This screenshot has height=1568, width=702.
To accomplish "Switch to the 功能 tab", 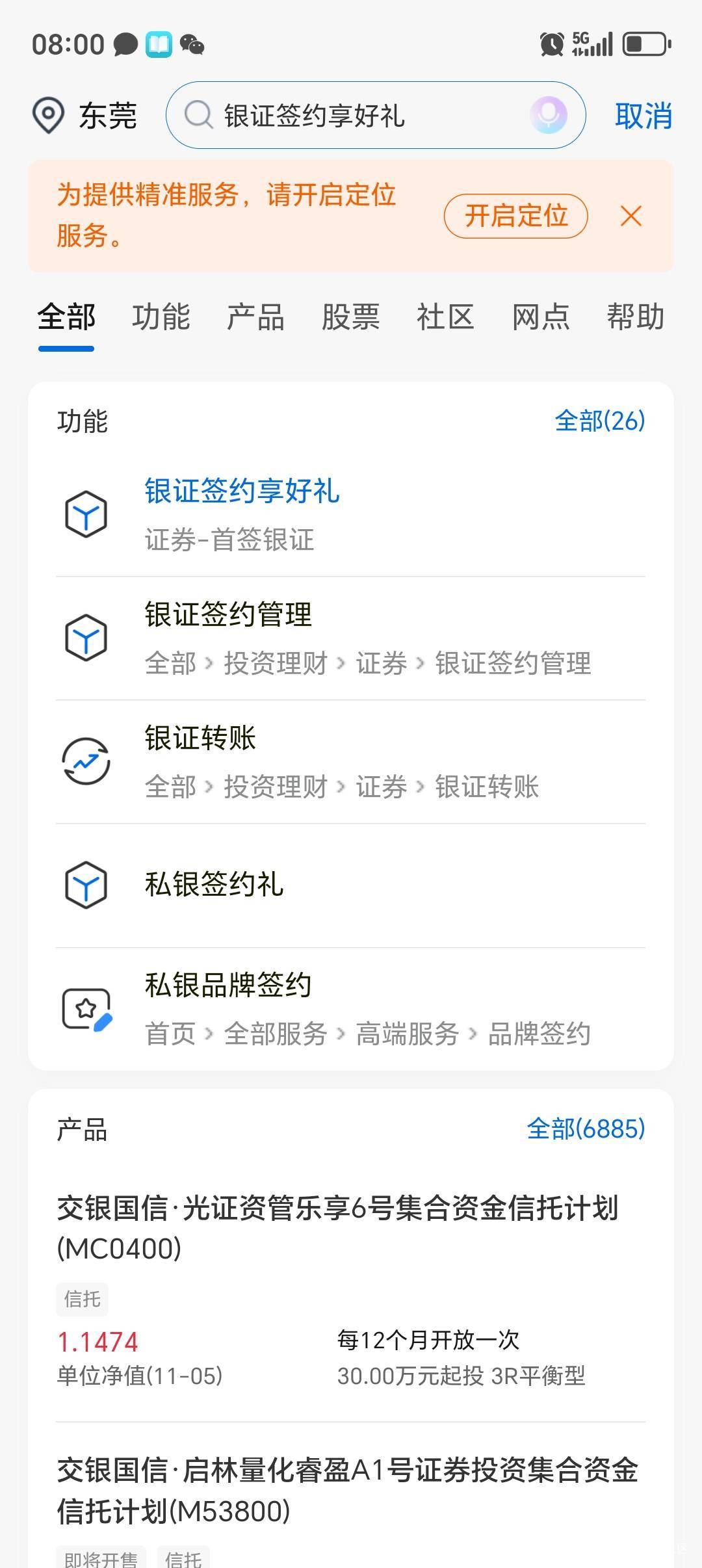I will tap(161, 317).
